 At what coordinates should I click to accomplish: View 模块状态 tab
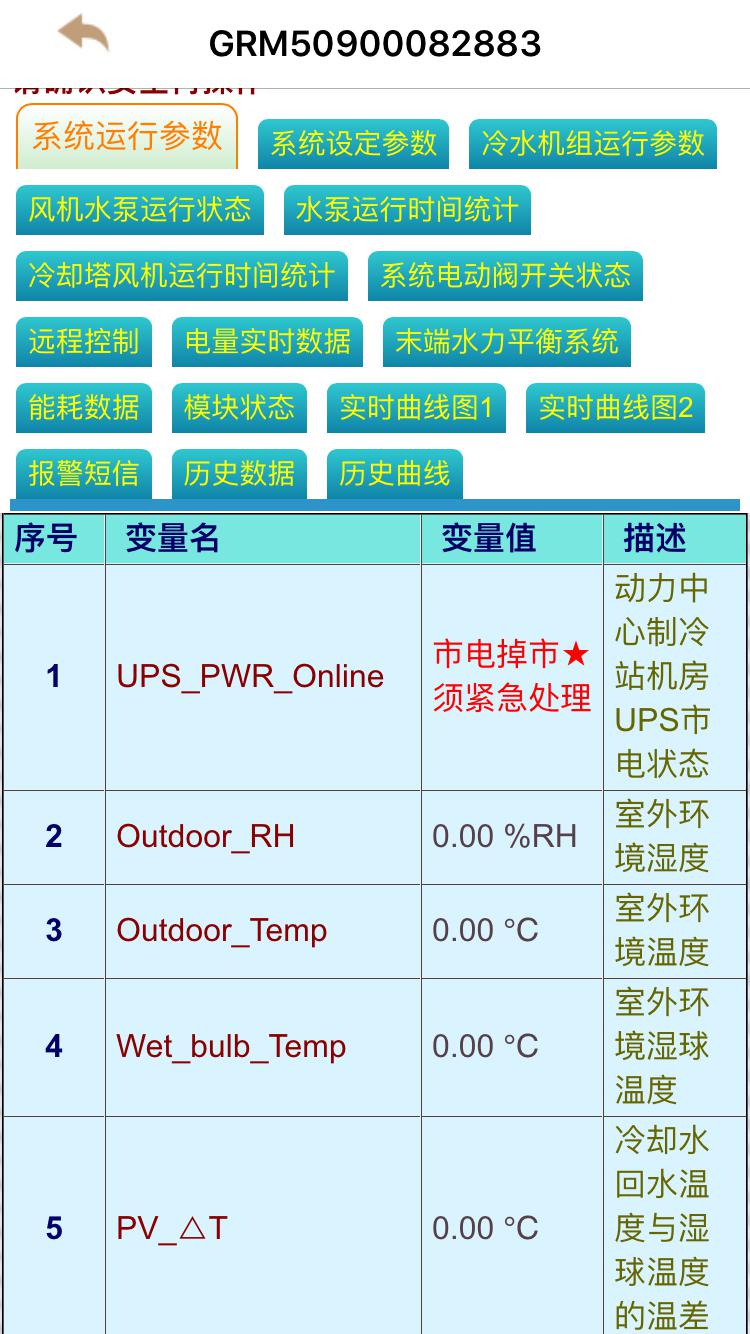(239, 408)
